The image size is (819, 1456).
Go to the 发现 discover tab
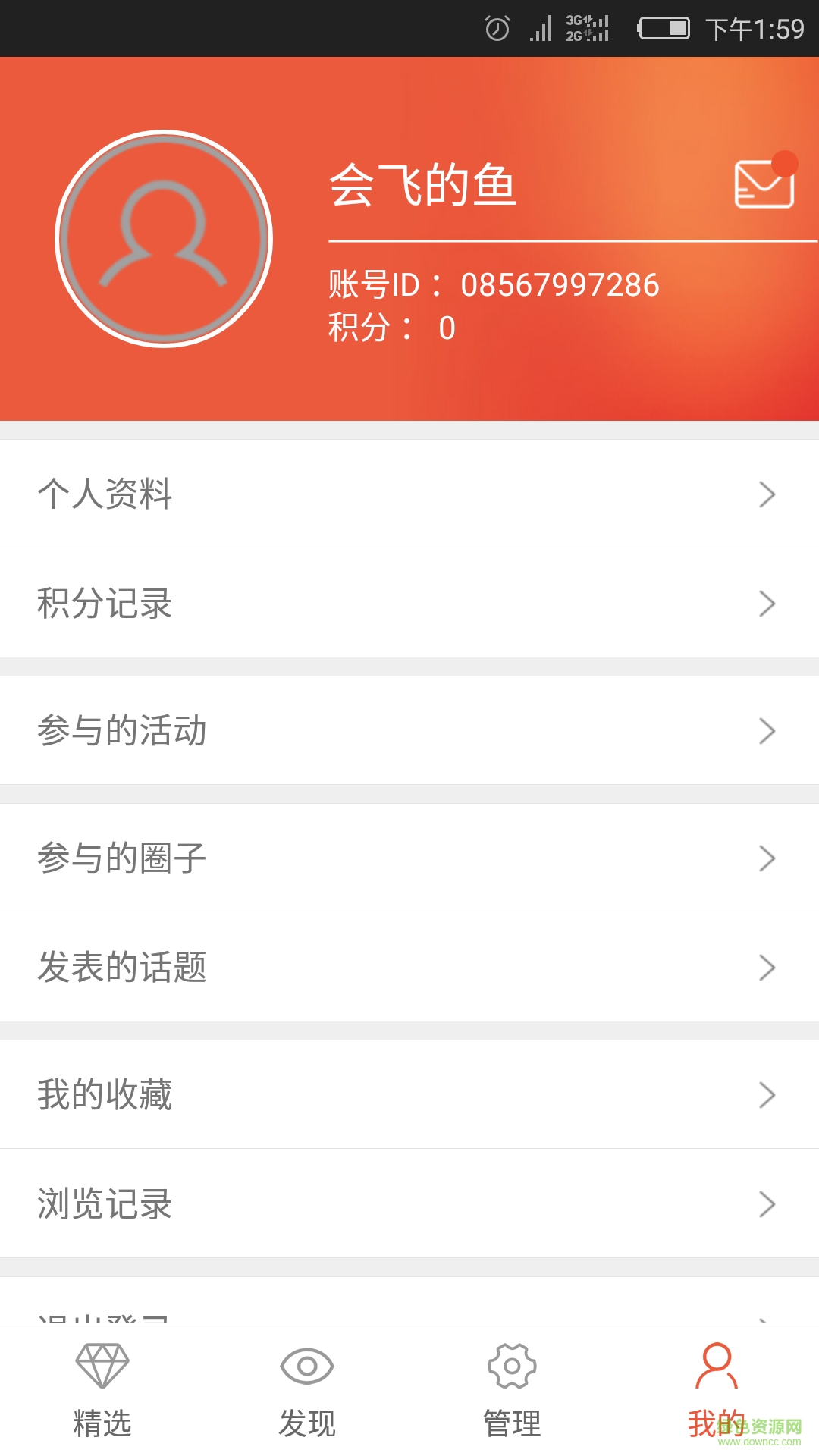307,1389
